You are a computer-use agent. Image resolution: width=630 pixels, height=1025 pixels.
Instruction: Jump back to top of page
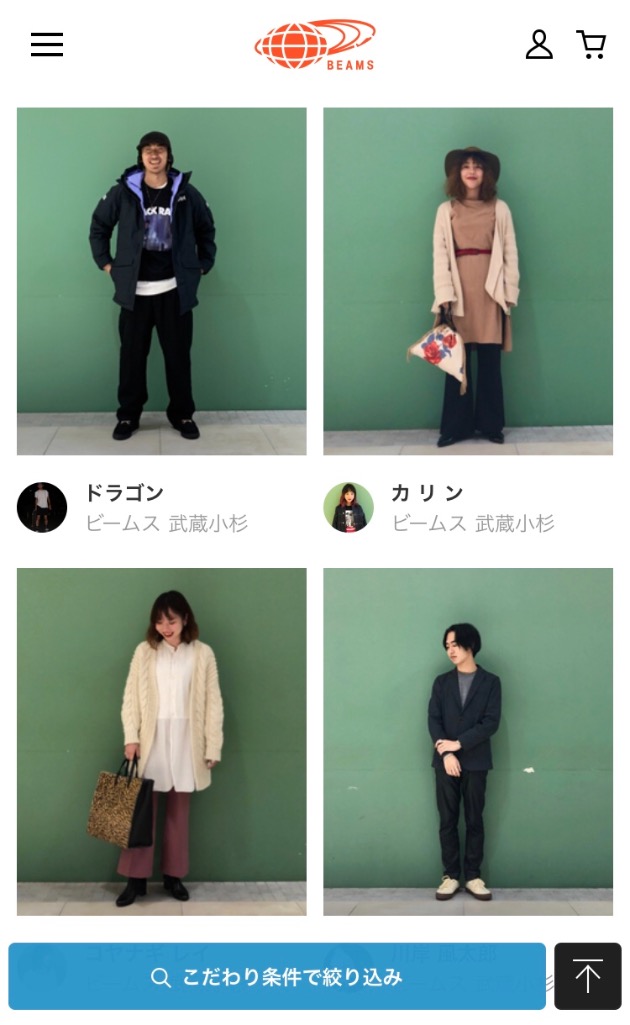point(588,977)
